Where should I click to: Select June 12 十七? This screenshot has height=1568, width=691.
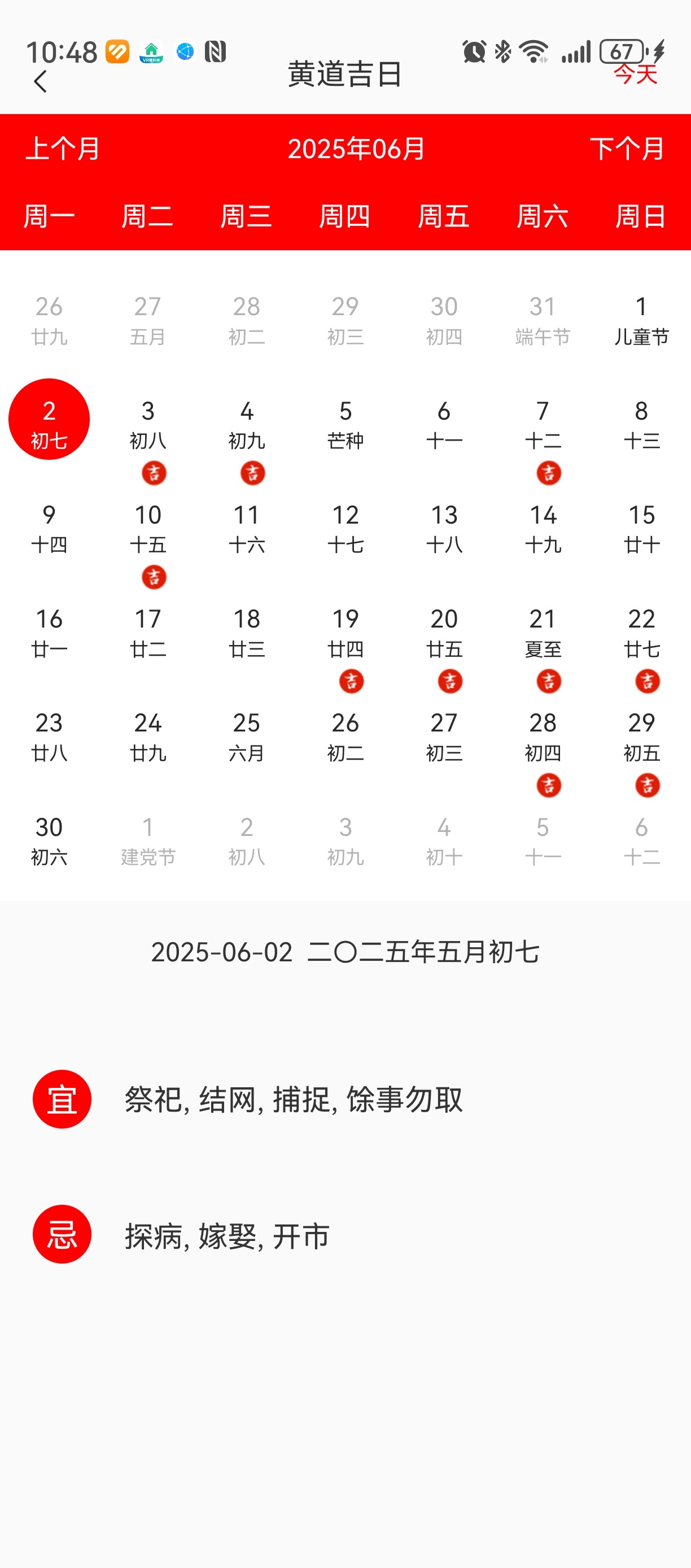pos(345,529)
